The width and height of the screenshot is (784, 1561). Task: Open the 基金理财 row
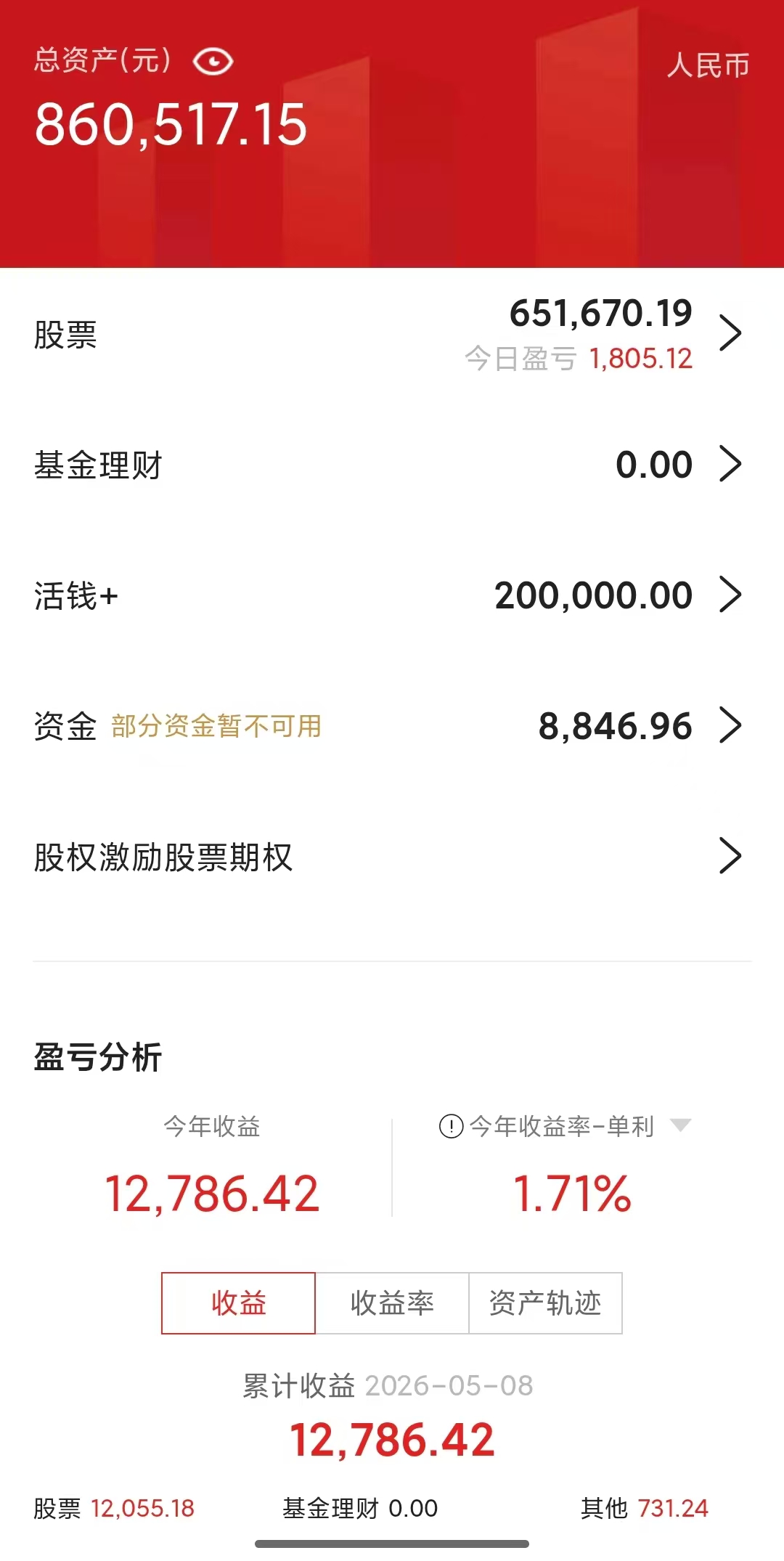pos(392,465)
